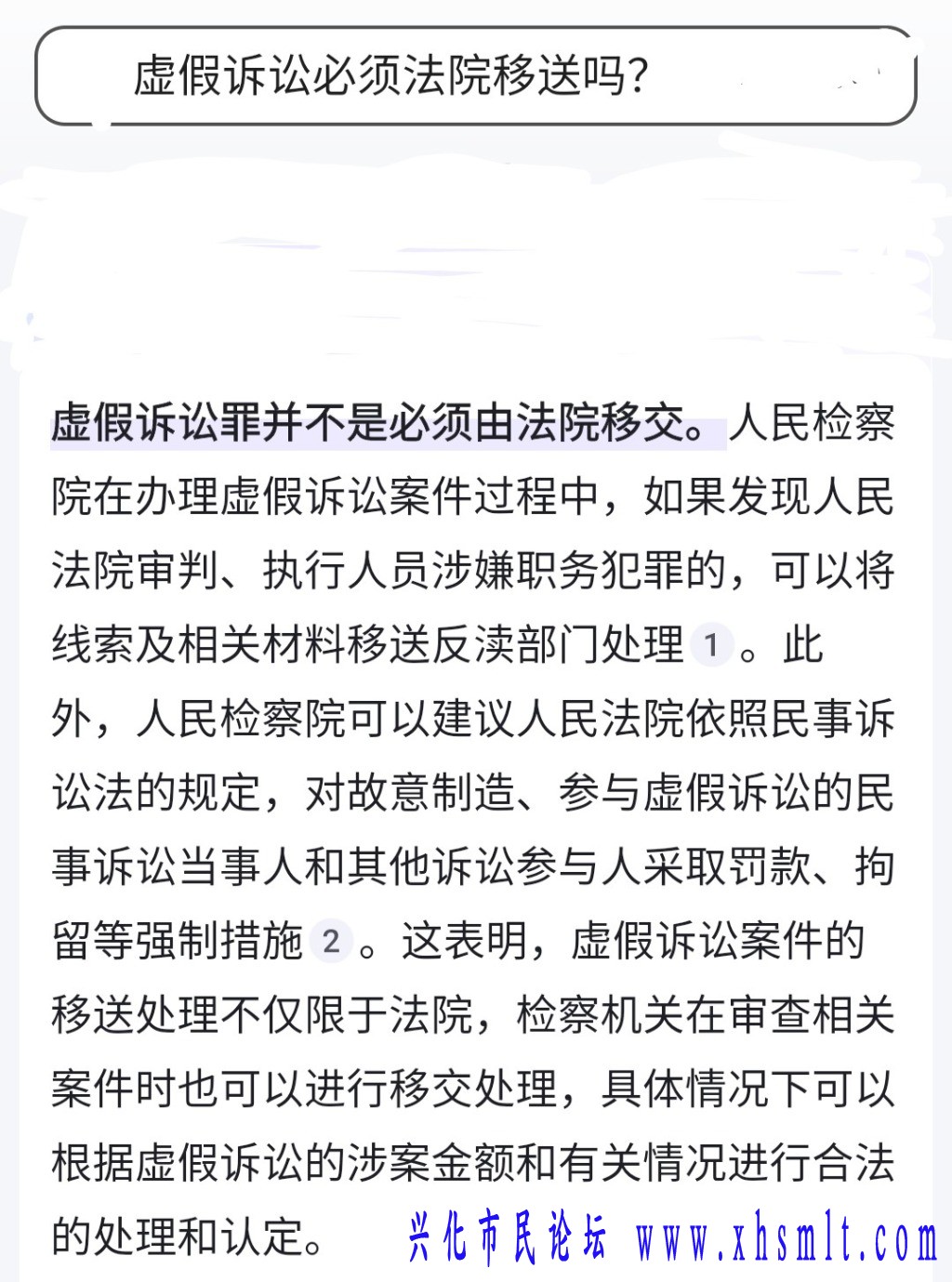This screenshot has height=1282, width=952.
Task: Open citation reference 1
Action: (x=711, y=644)
